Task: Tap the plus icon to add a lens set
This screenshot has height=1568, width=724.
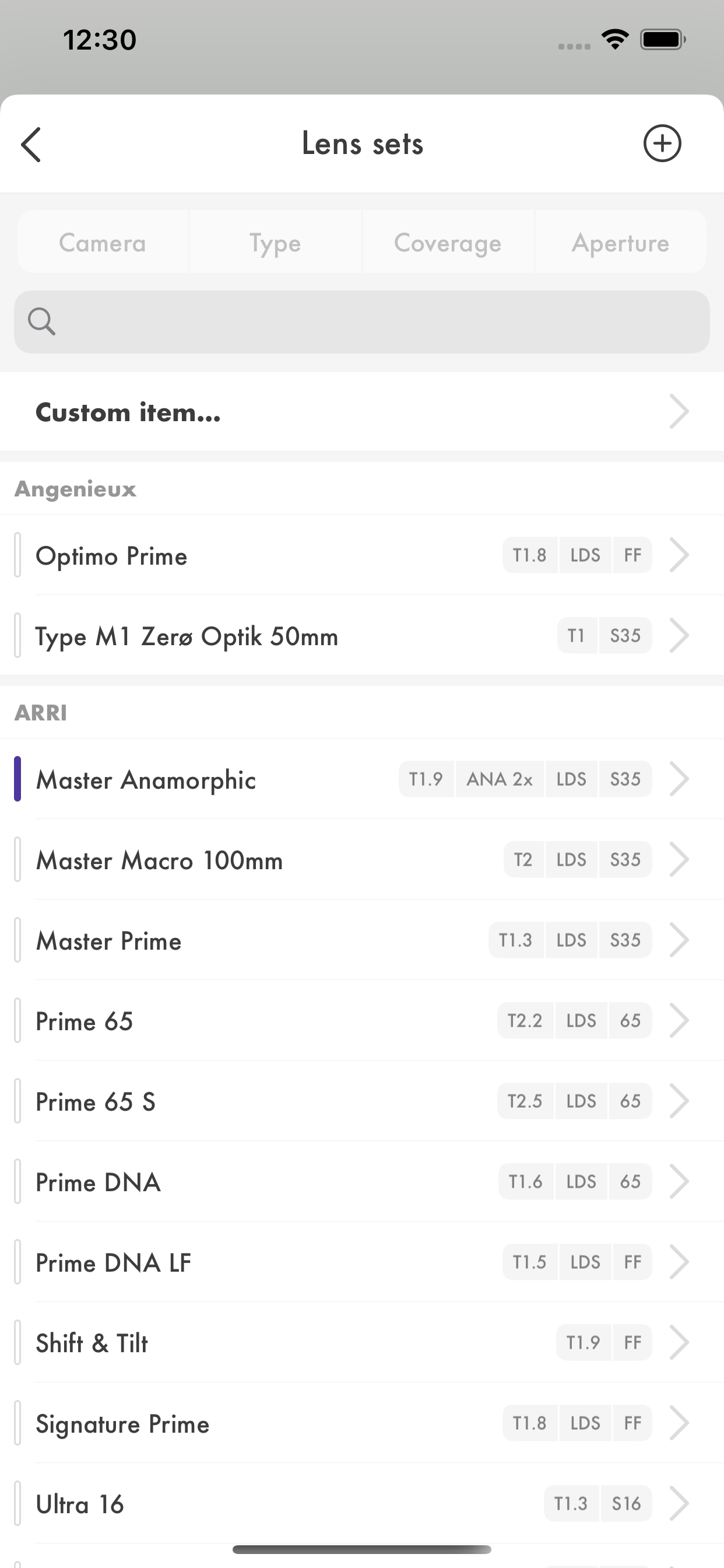Action: pos(663,143)
